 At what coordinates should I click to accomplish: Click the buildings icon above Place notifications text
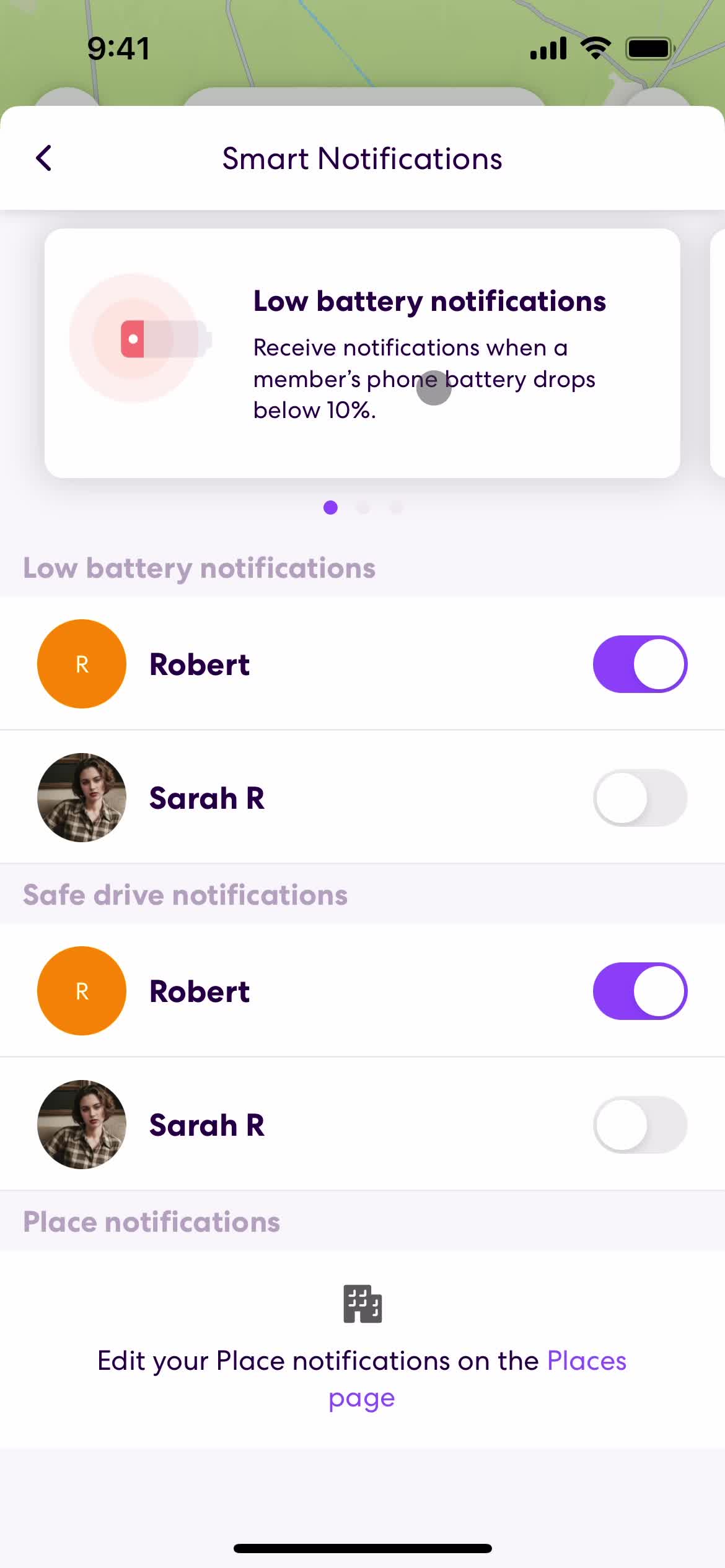coord(362,1302)
